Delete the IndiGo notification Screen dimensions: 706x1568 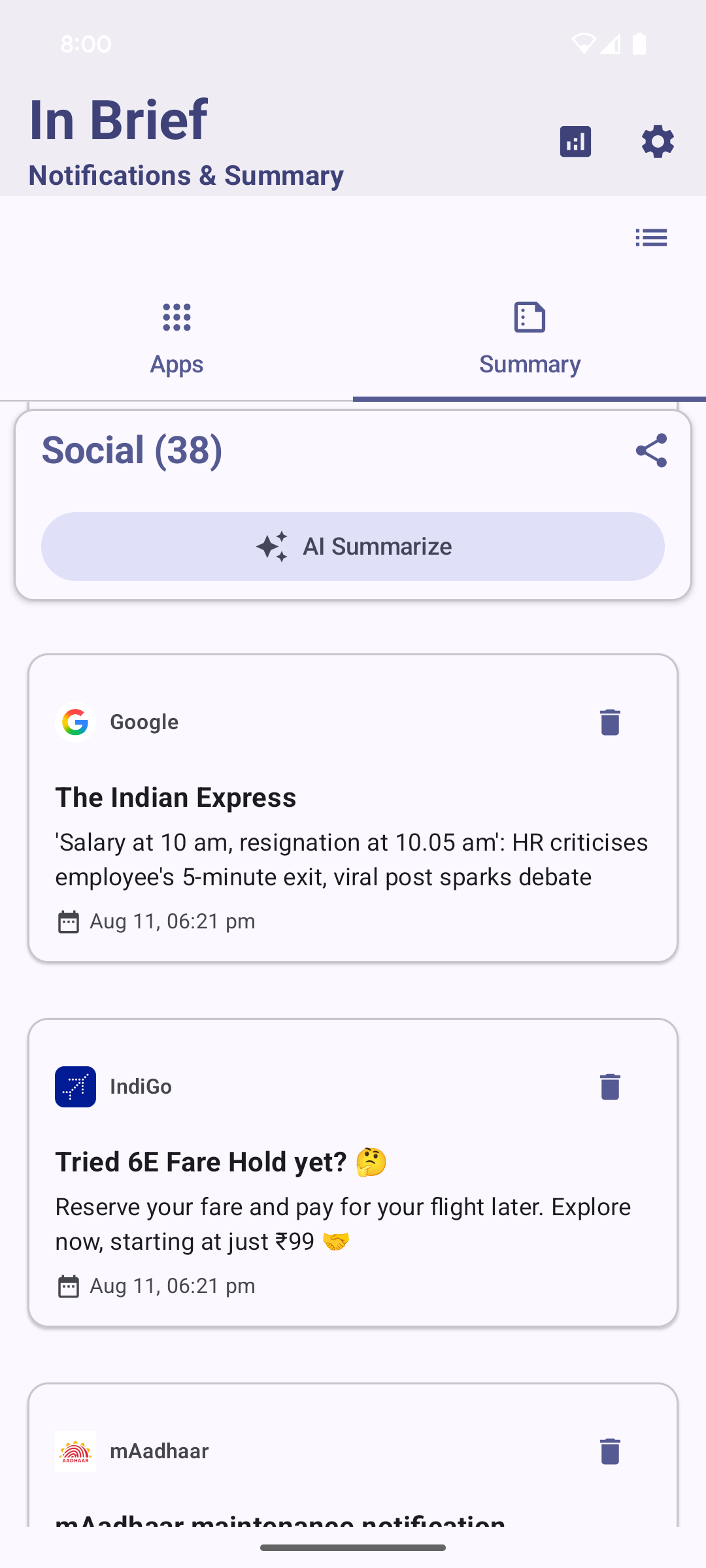pos(610,1086)
